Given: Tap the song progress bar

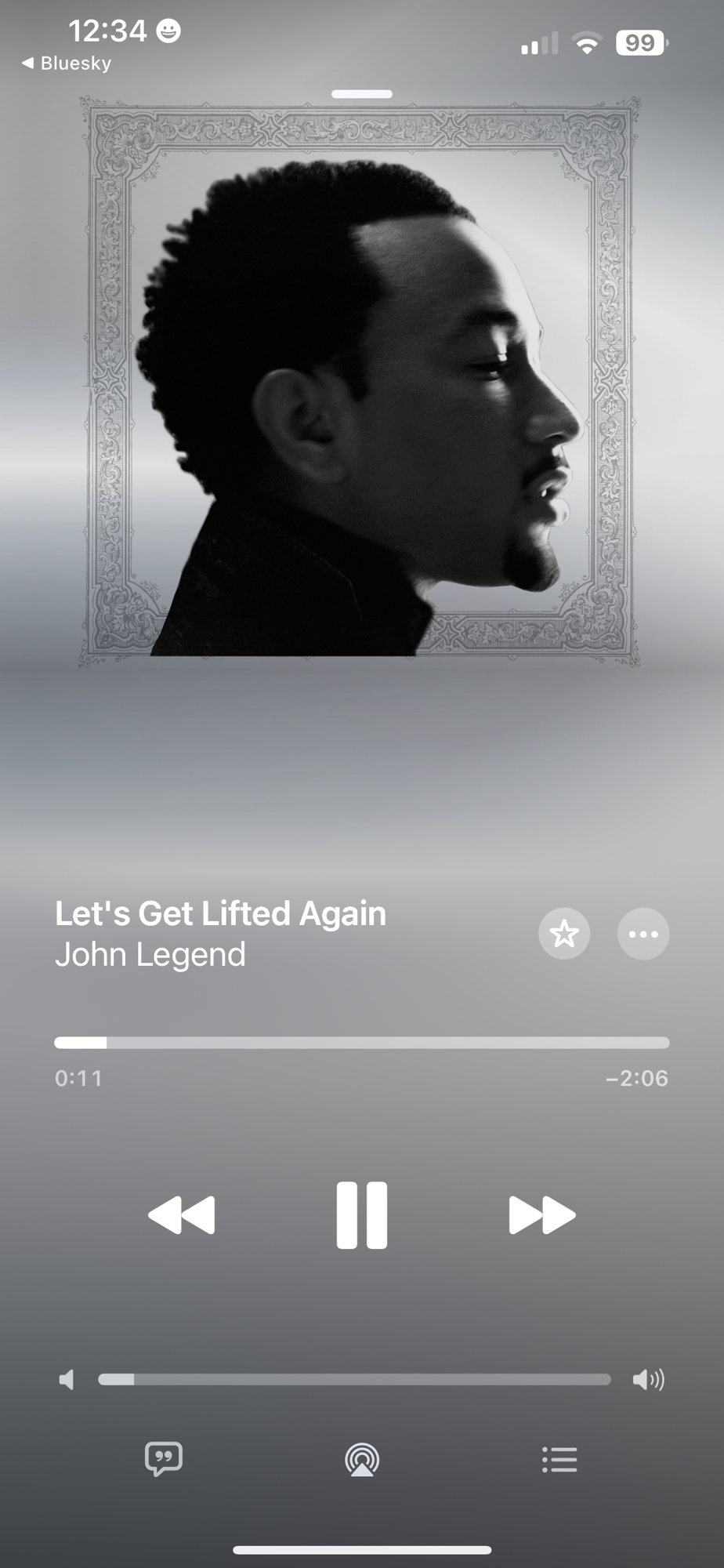Looking at the screenshot, I should [x=361, y=1042].
